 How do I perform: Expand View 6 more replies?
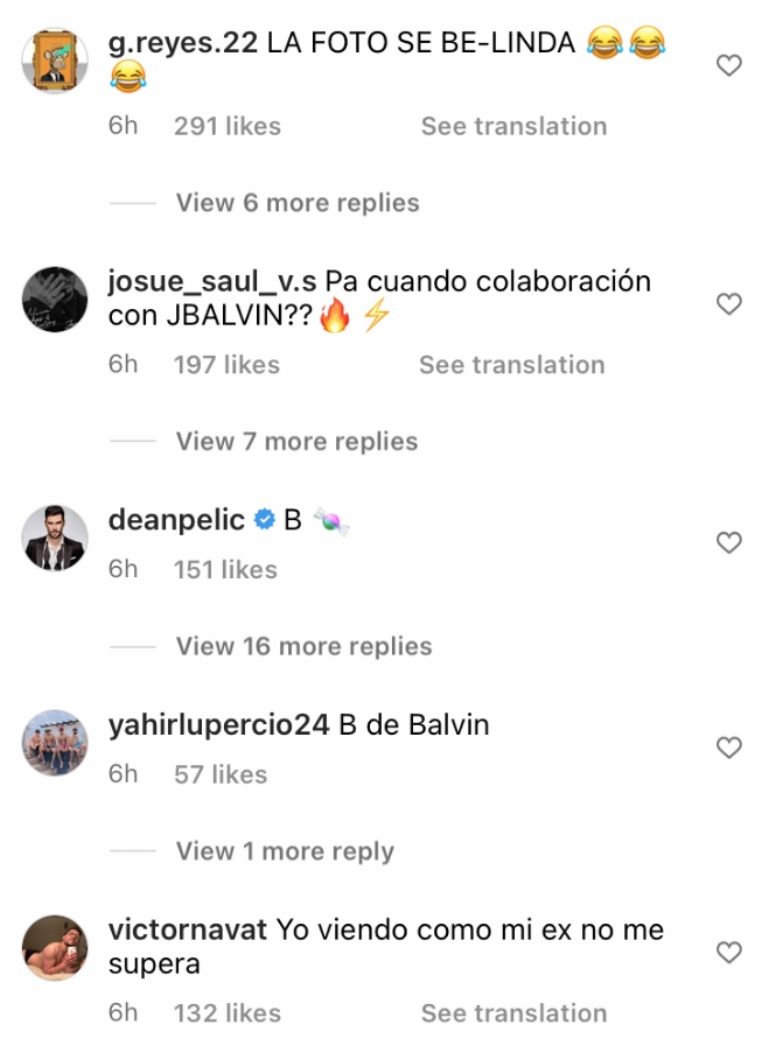(297, 203)
